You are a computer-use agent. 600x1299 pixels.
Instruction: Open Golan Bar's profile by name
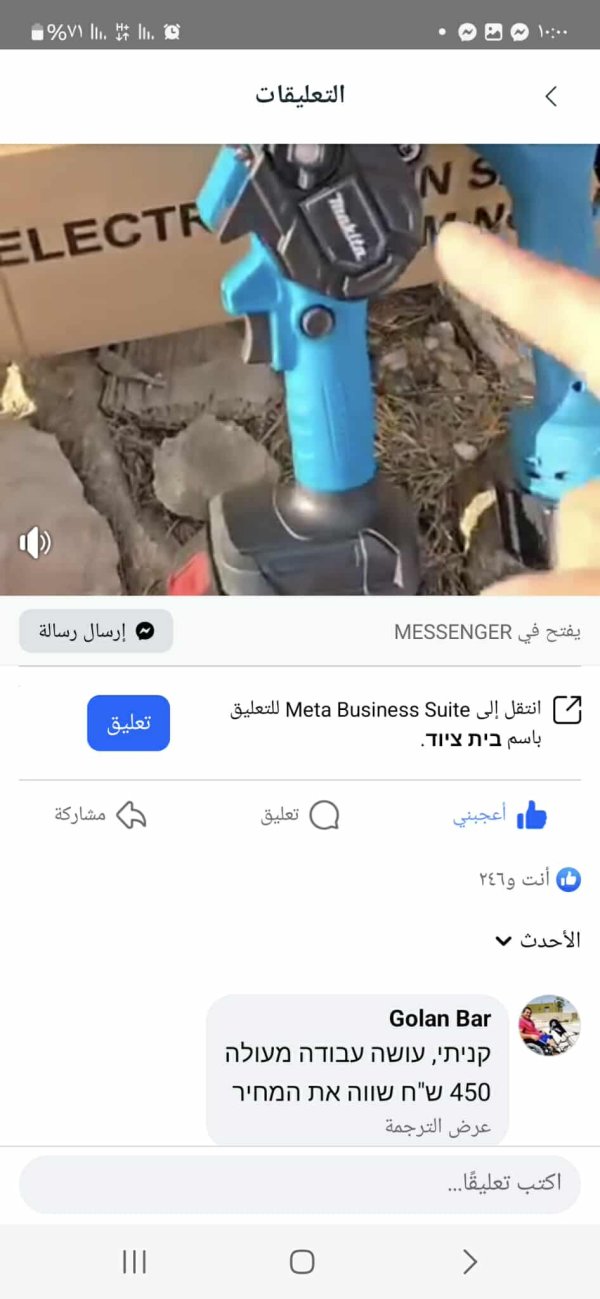(440, 1019)
